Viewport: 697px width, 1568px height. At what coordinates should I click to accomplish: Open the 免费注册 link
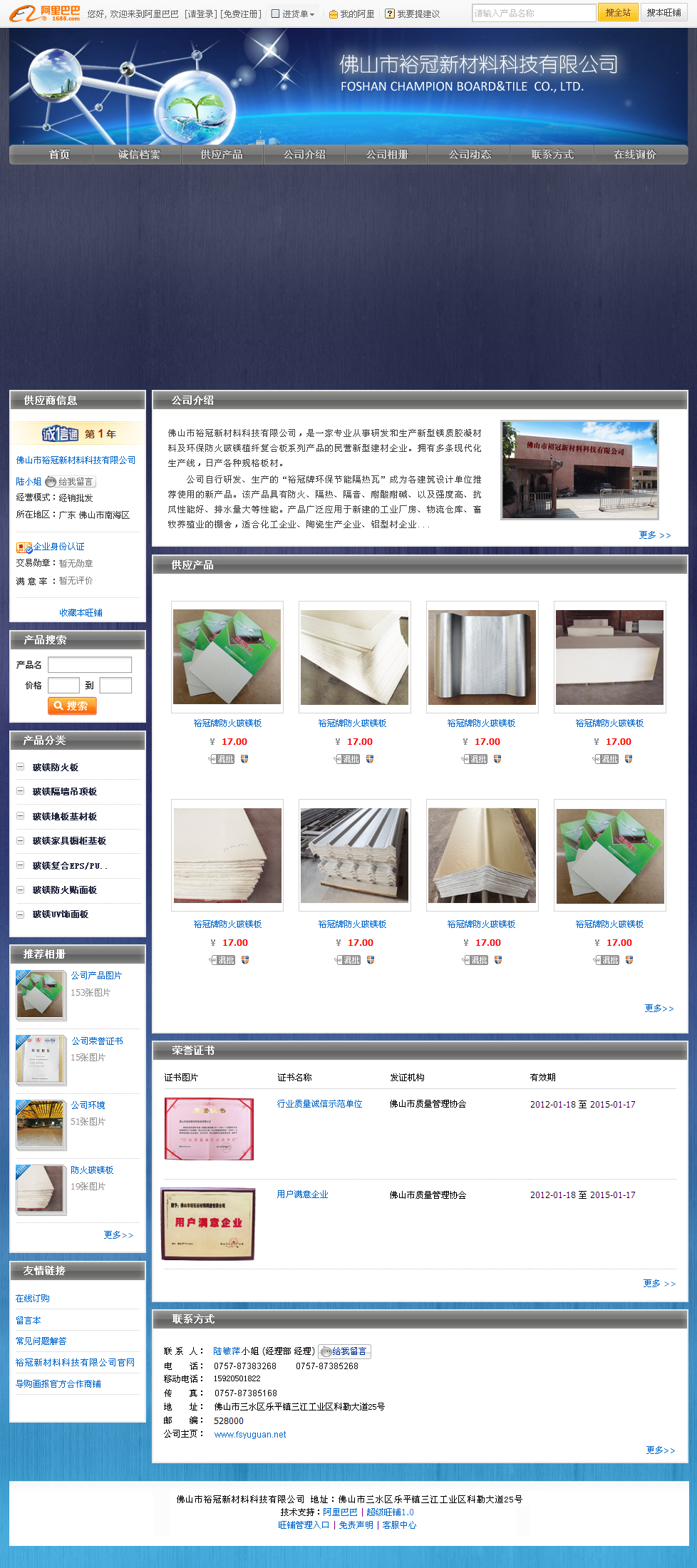tap(241, 14)
